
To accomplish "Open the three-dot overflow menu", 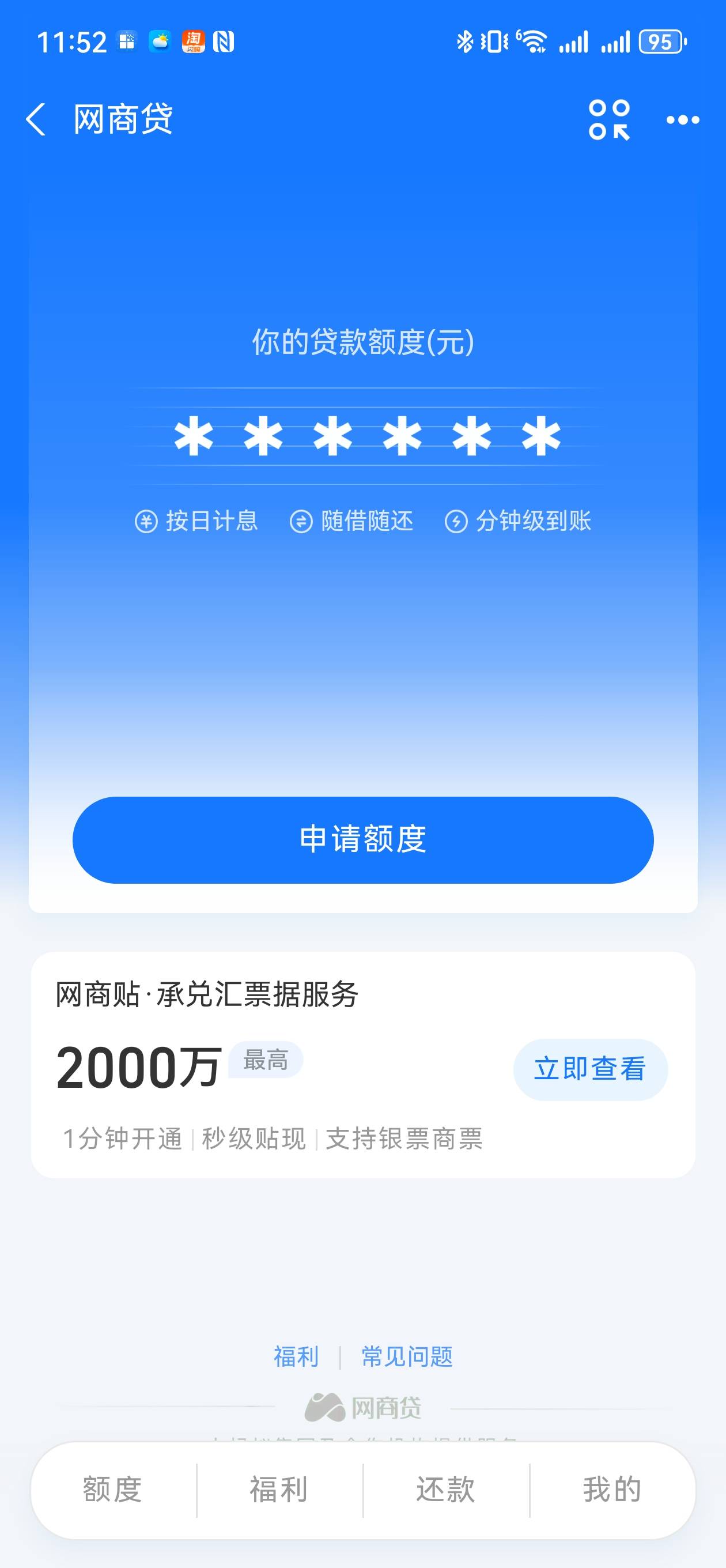I will pyautogui.click(x=683, y=120).
